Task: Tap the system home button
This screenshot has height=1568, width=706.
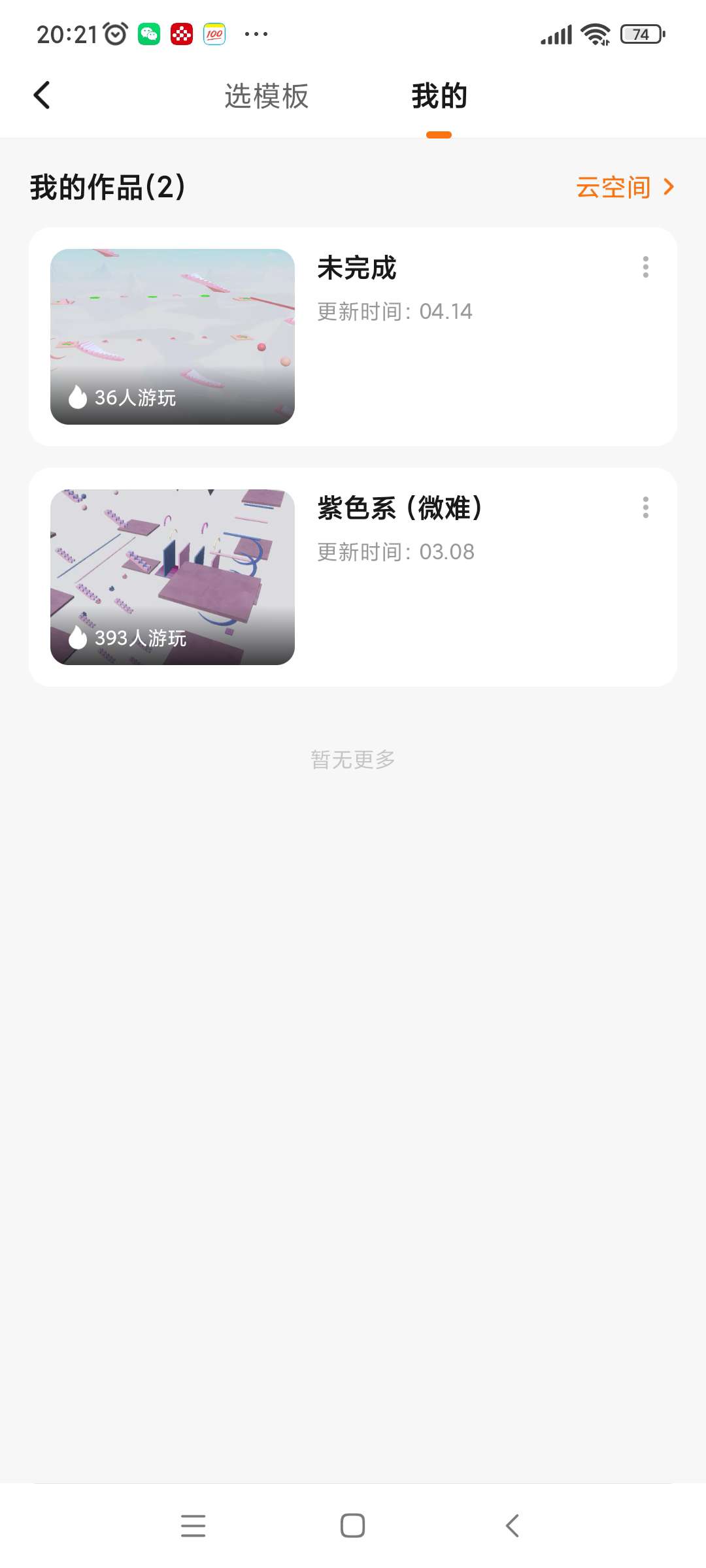Action: 352,1526
